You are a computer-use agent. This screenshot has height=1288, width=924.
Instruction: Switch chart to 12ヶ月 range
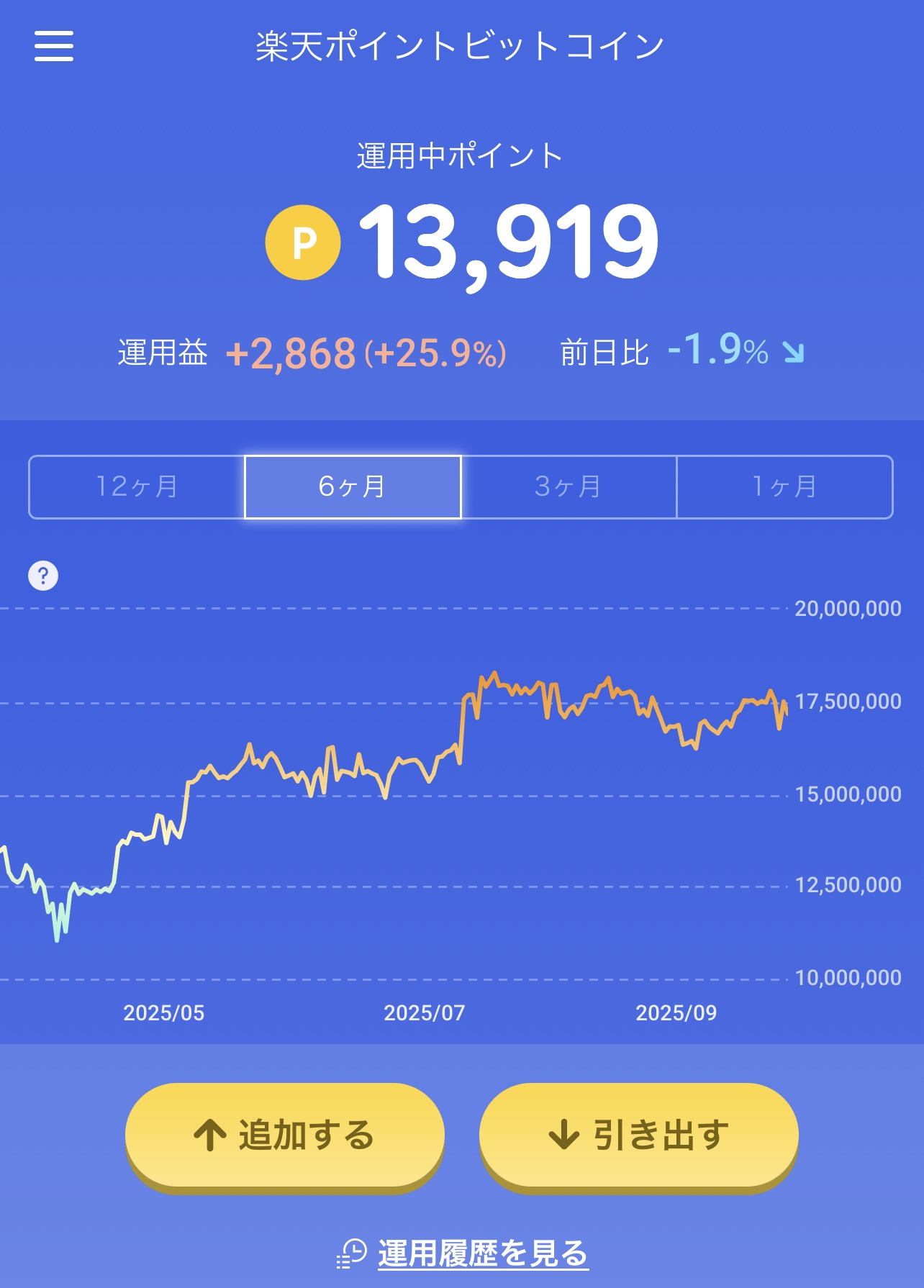(137, 487)
